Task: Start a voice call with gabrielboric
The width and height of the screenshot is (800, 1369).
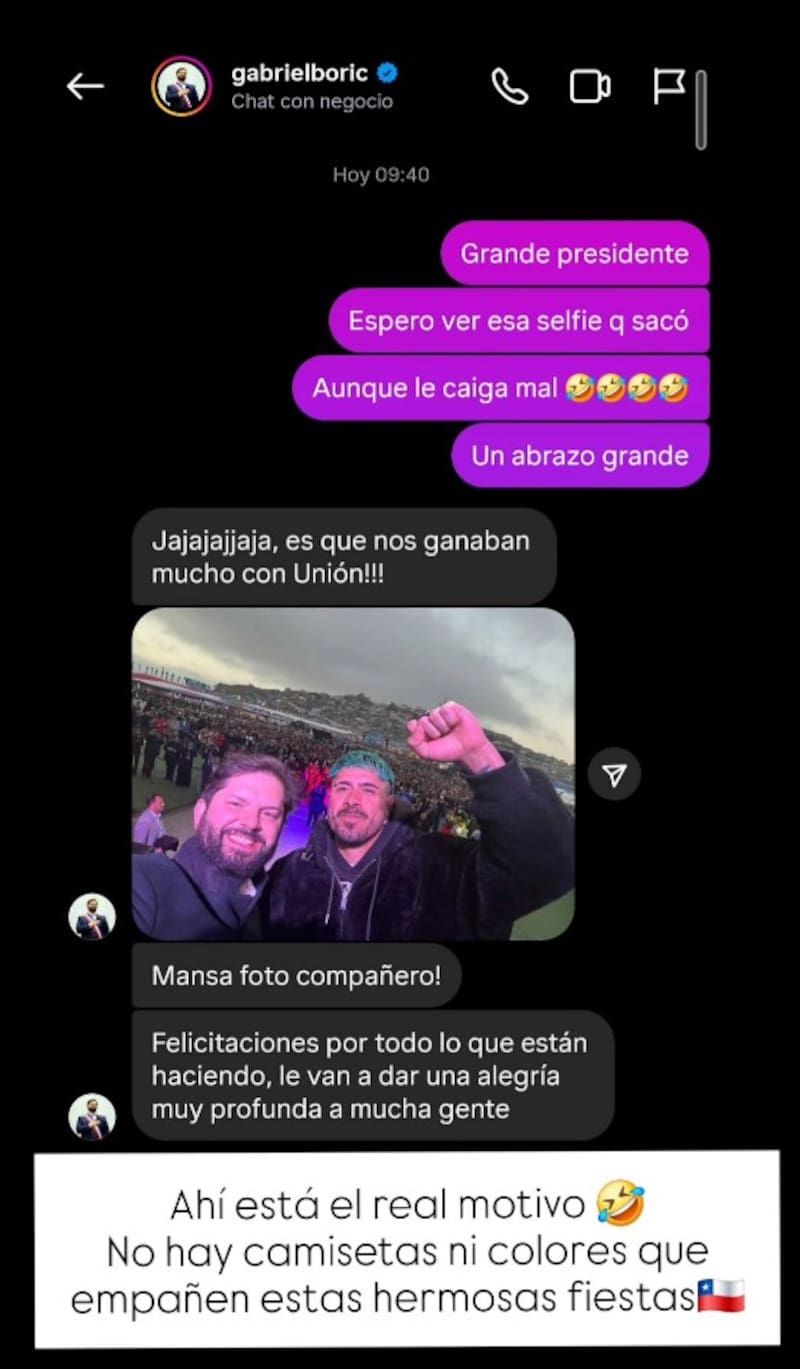Action: [x=510, y=87]
